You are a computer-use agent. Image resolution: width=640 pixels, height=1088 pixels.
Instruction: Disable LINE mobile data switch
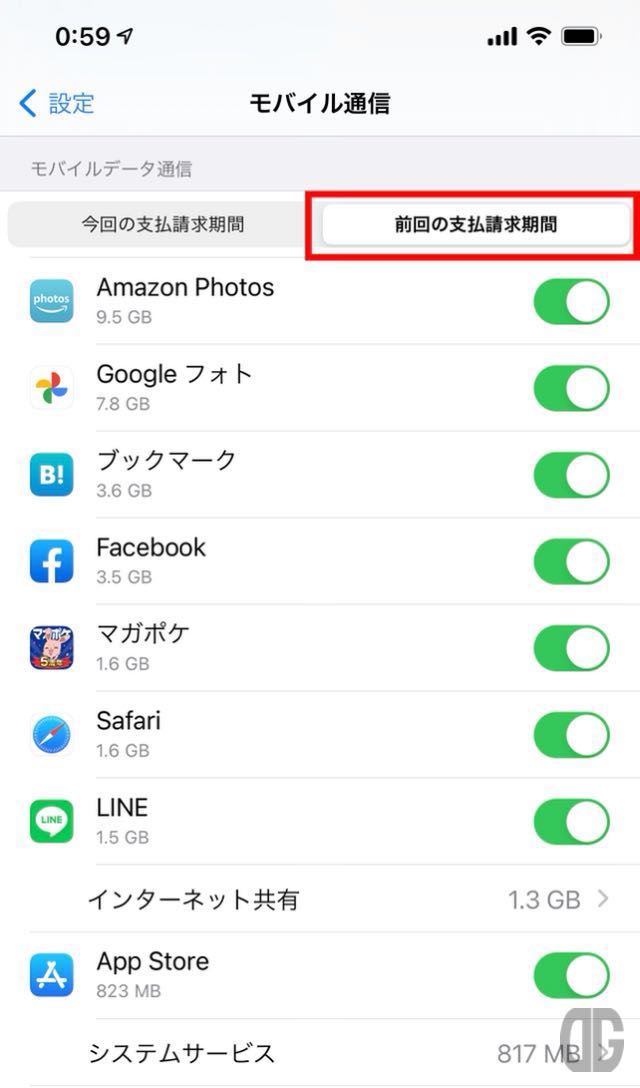click(x=571, y=822)
